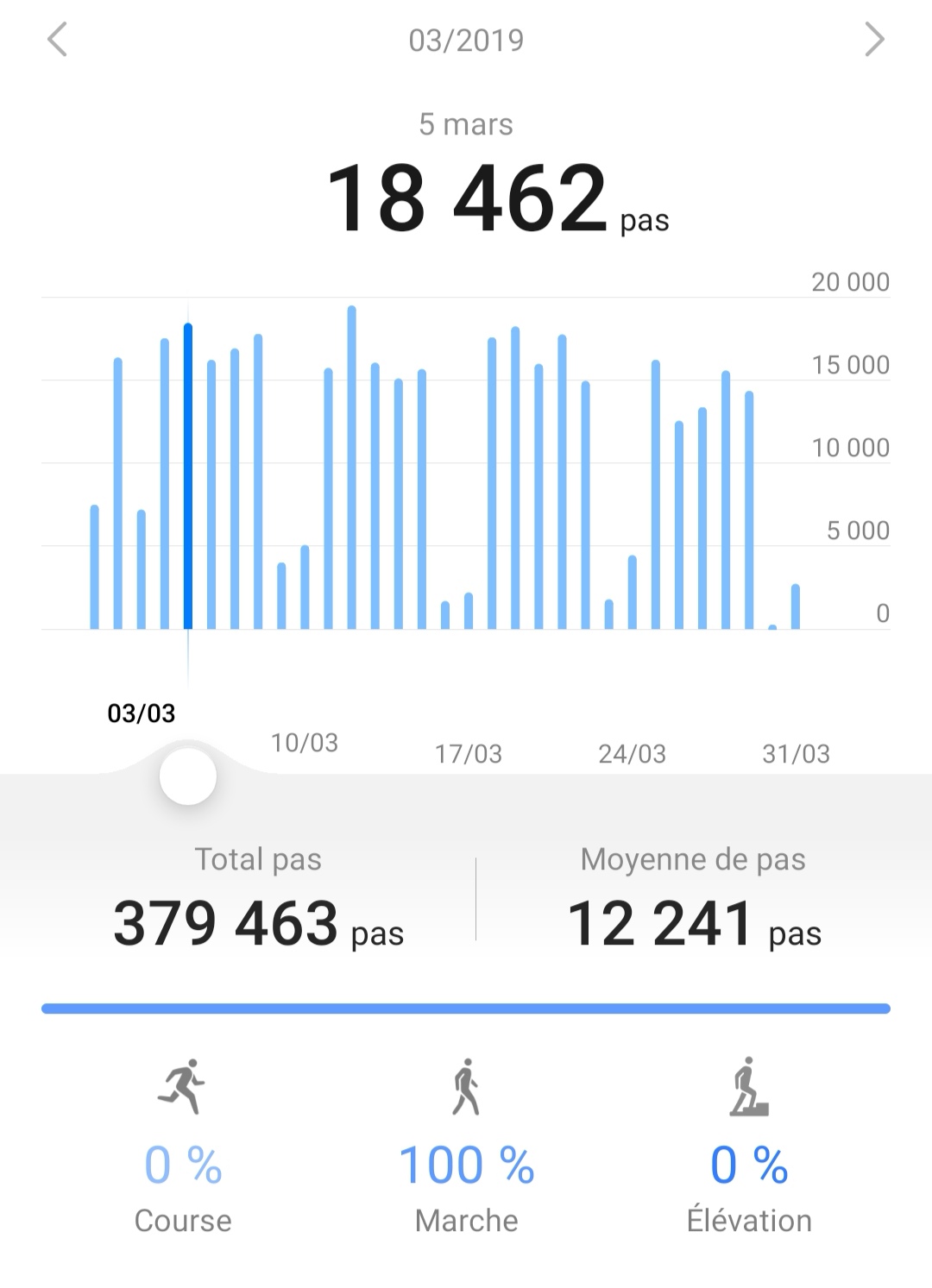Go to the previous month
The image size is (932, 1288).
[57, 40]
